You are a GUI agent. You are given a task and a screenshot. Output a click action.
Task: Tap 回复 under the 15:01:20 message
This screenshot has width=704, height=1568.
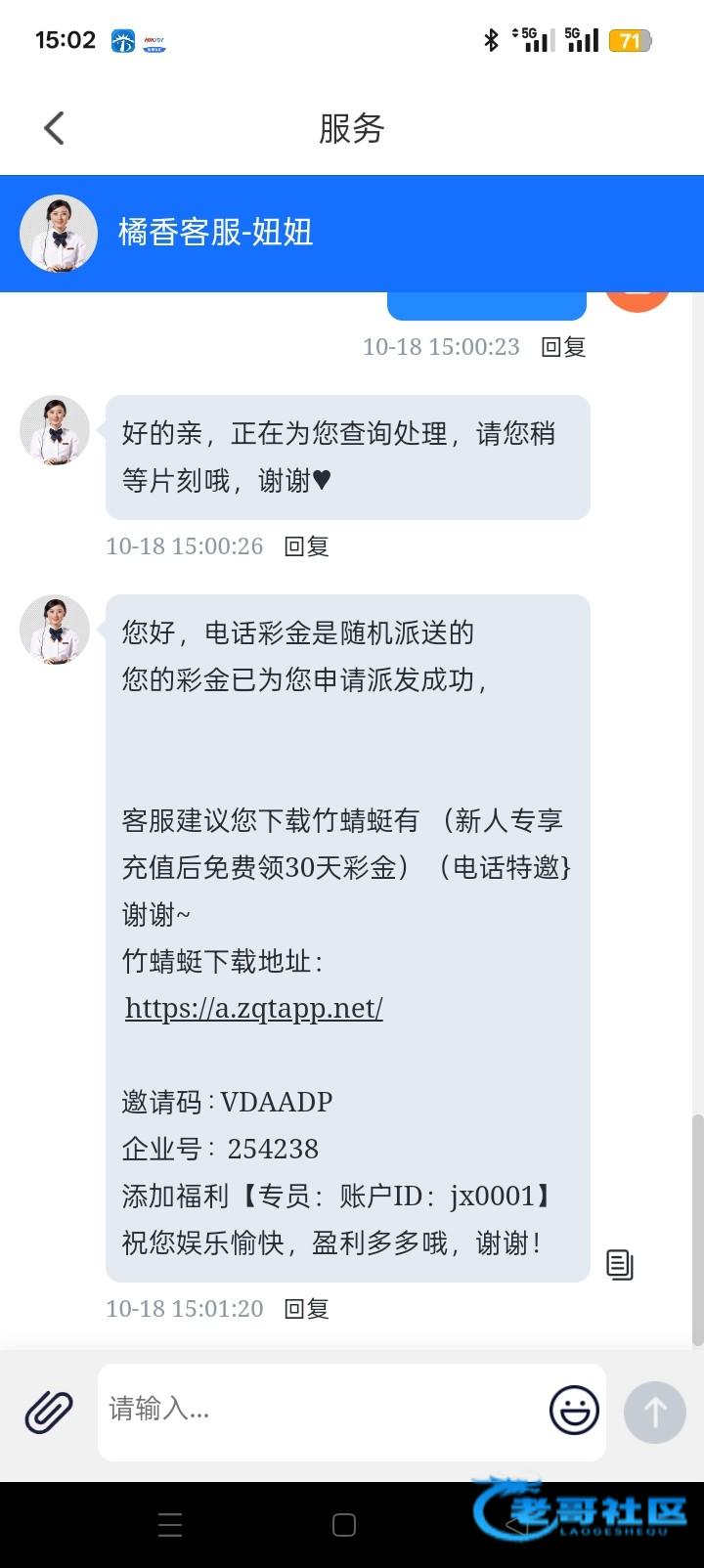click(306, 1309)
